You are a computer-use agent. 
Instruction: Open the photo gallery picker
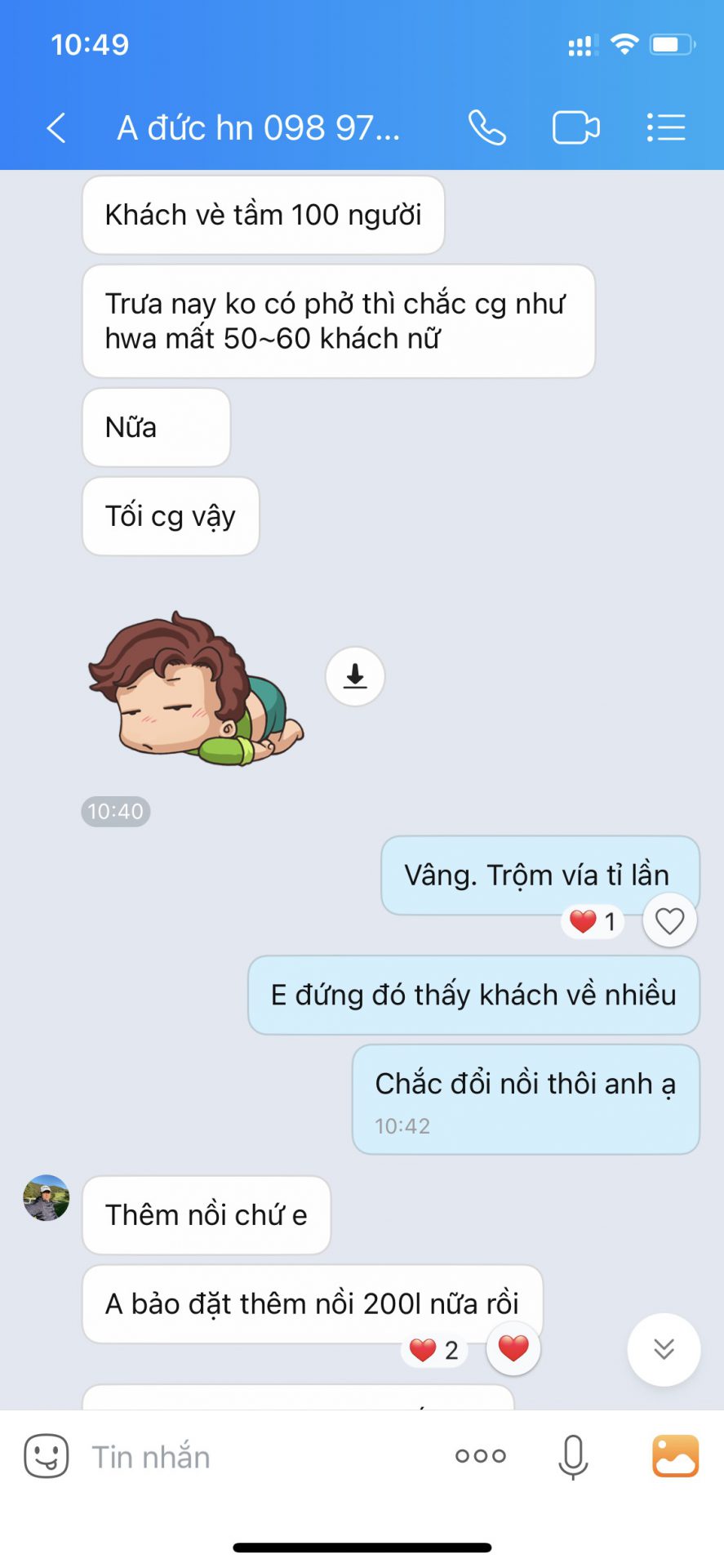[x=675, y=1456]
